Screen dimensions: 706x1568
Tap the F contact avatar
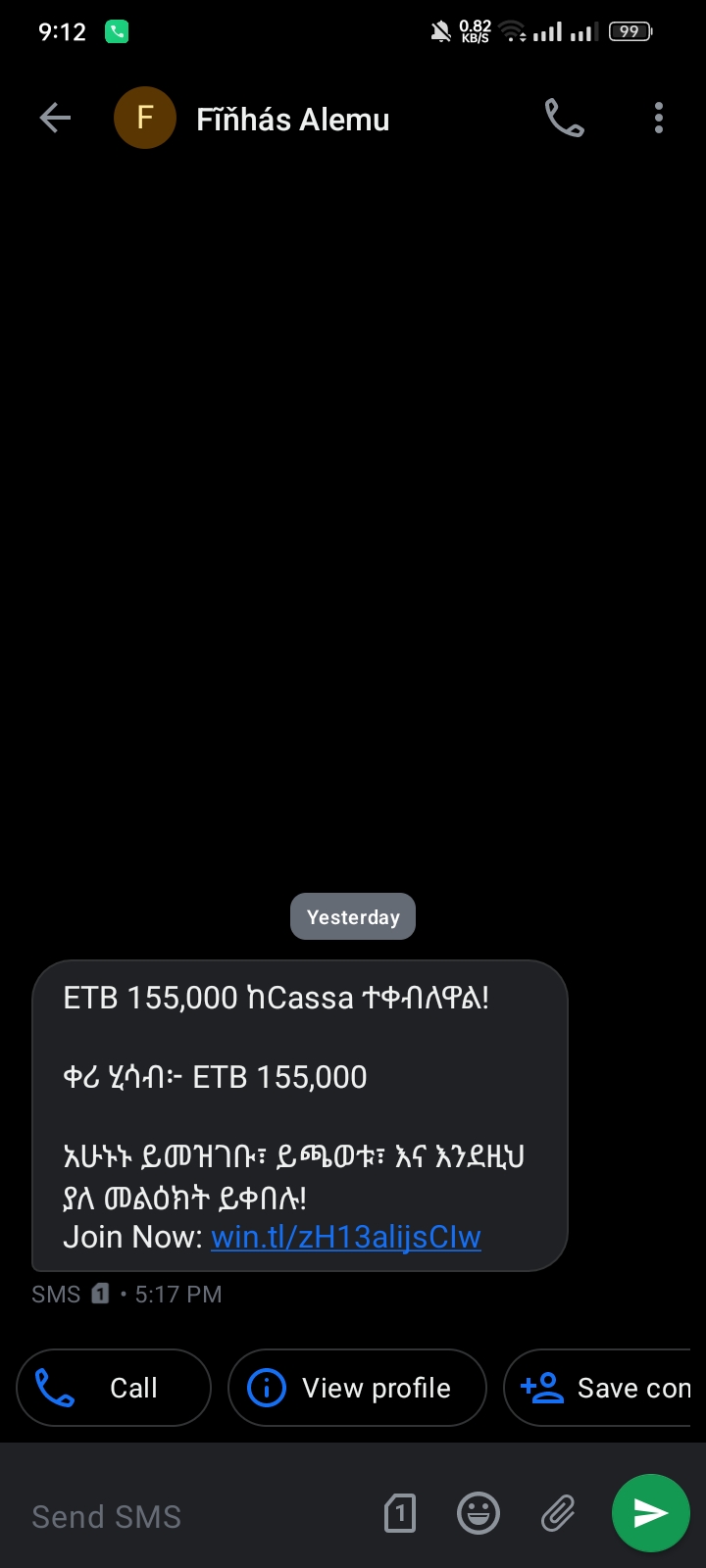click(145, 119)
